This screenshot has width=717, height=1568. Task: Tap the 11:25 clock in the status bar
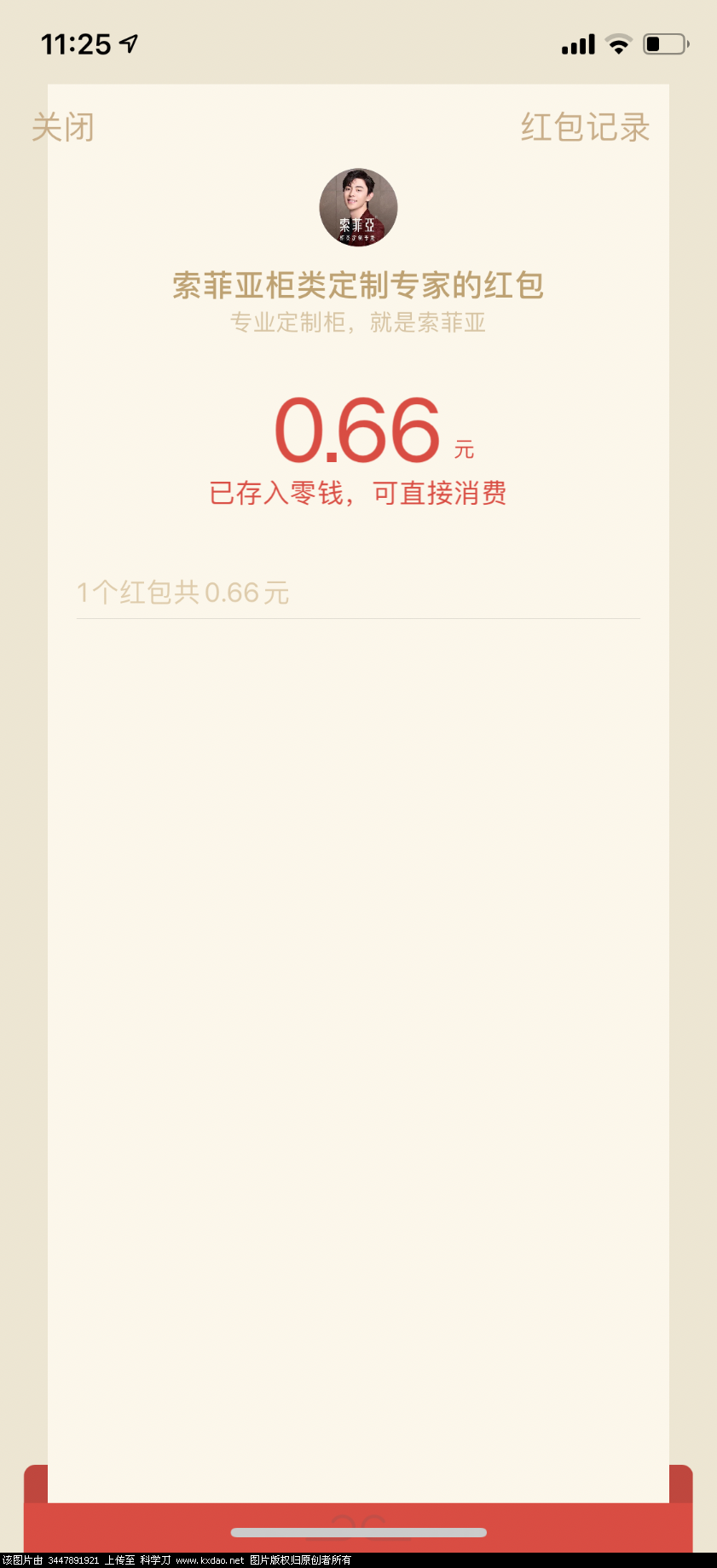point(75,43)
